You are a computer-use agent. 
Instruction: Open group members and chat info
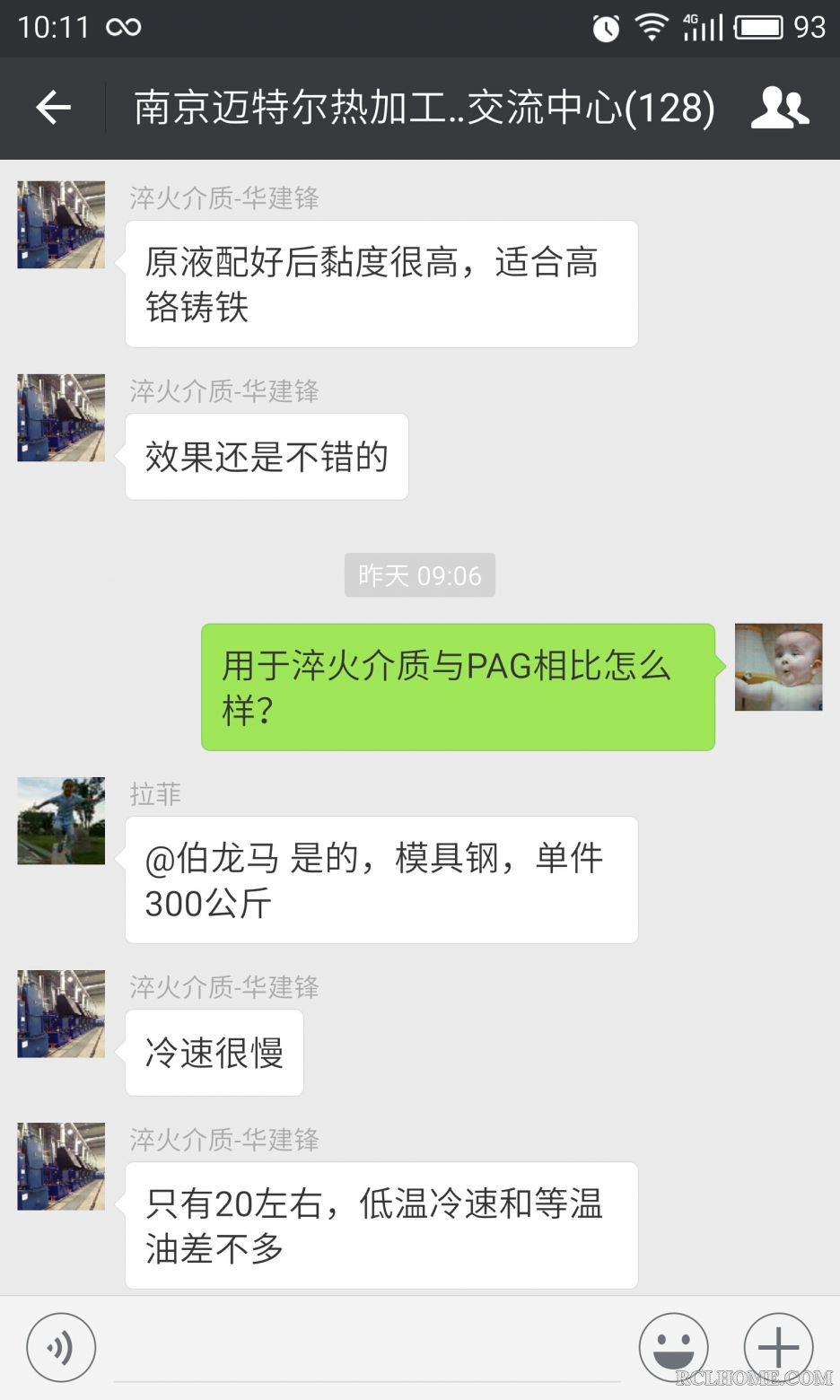(779, 109)
